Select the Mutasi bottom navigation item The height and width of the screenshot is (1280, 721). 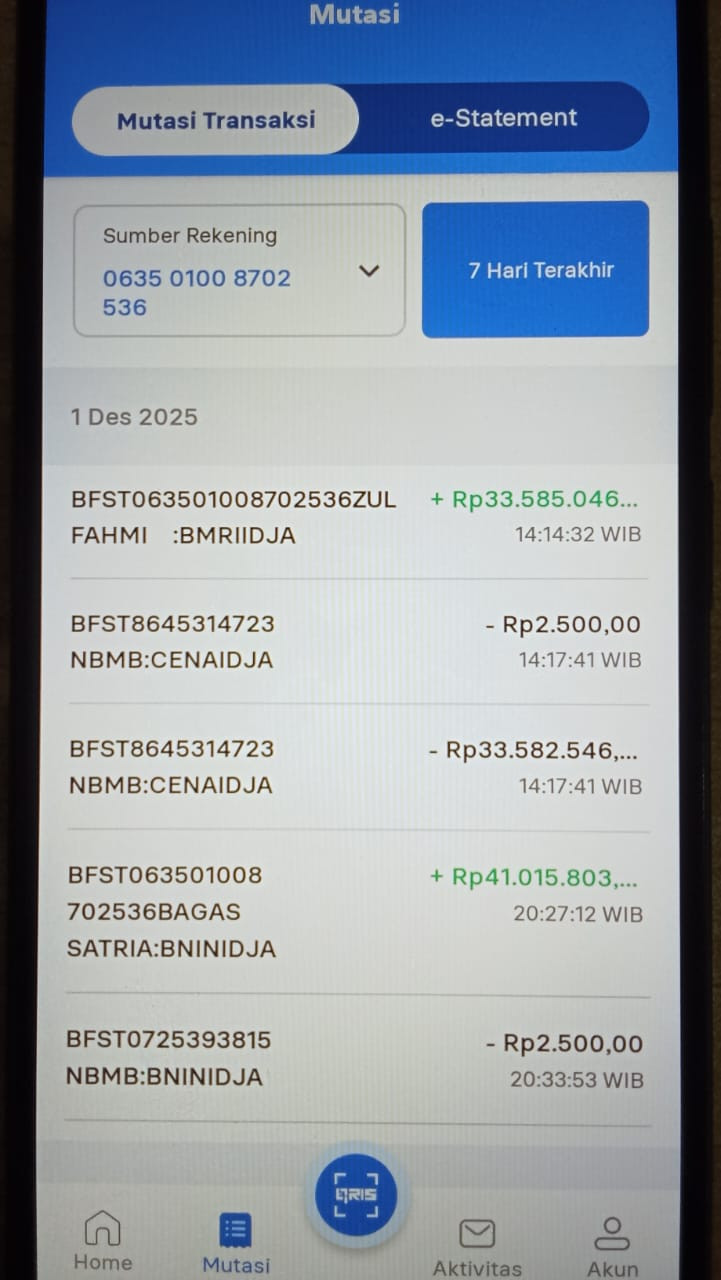click(x=236, y=1243)
